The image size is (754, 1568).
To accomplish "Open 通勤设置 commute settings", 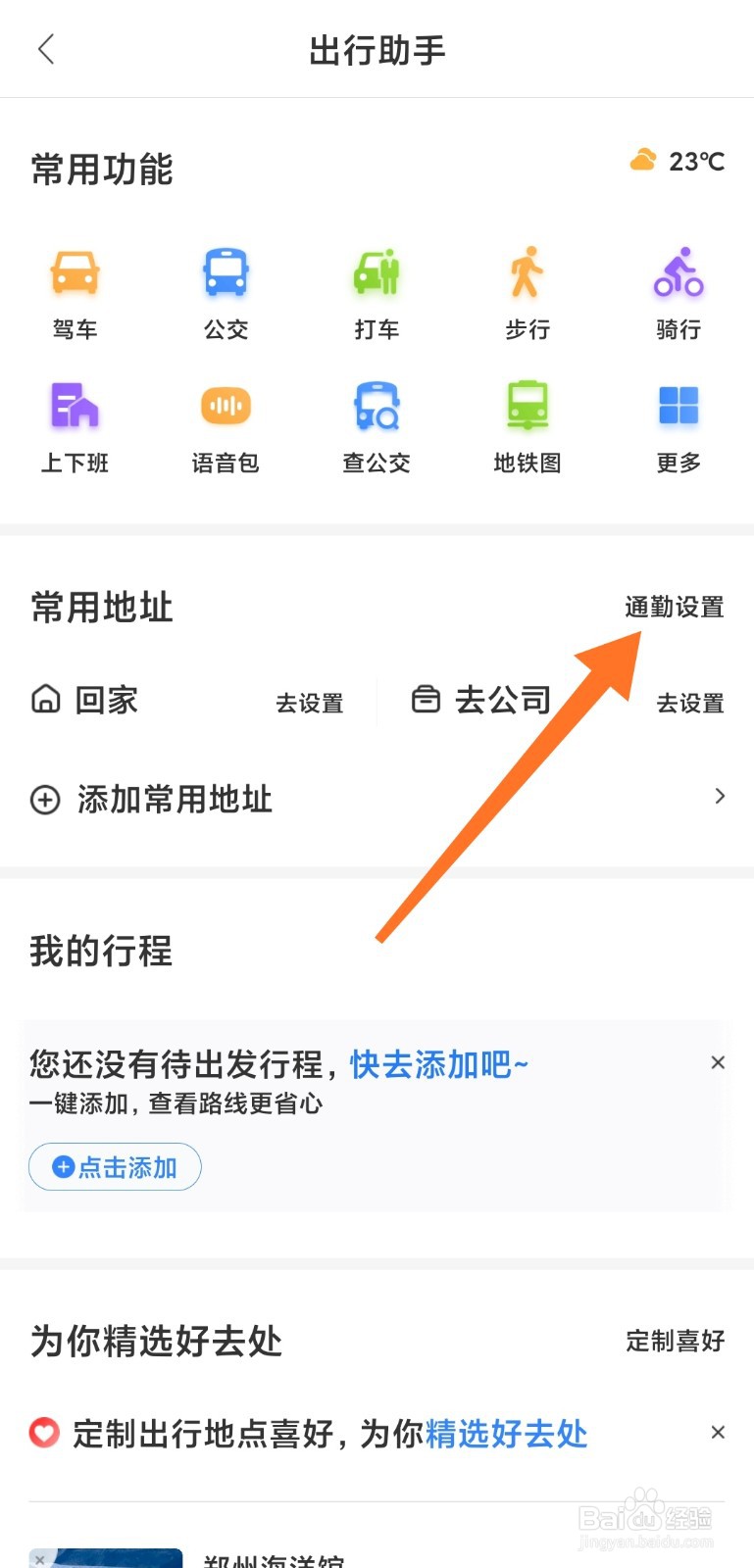I will pos(675,607).
